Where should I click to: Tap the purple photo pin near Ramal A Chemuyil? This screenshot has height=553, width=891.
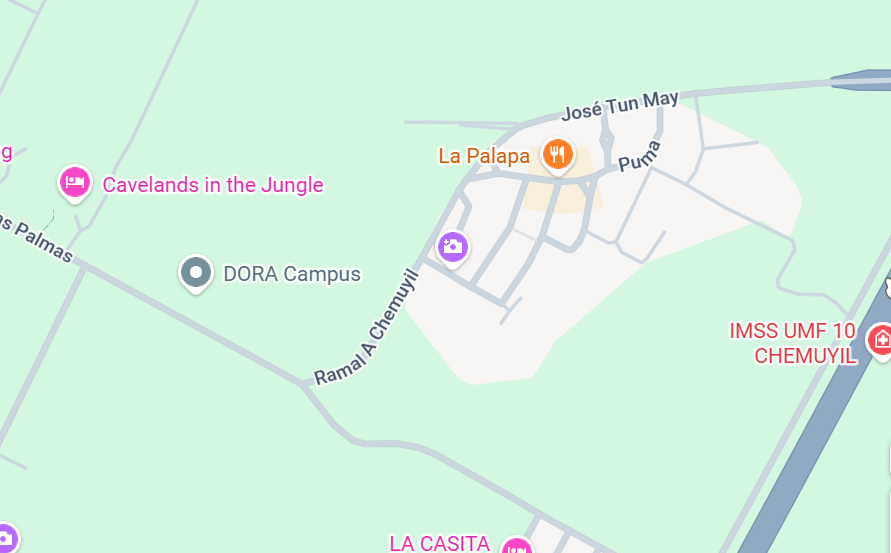(x=452, y=248)
